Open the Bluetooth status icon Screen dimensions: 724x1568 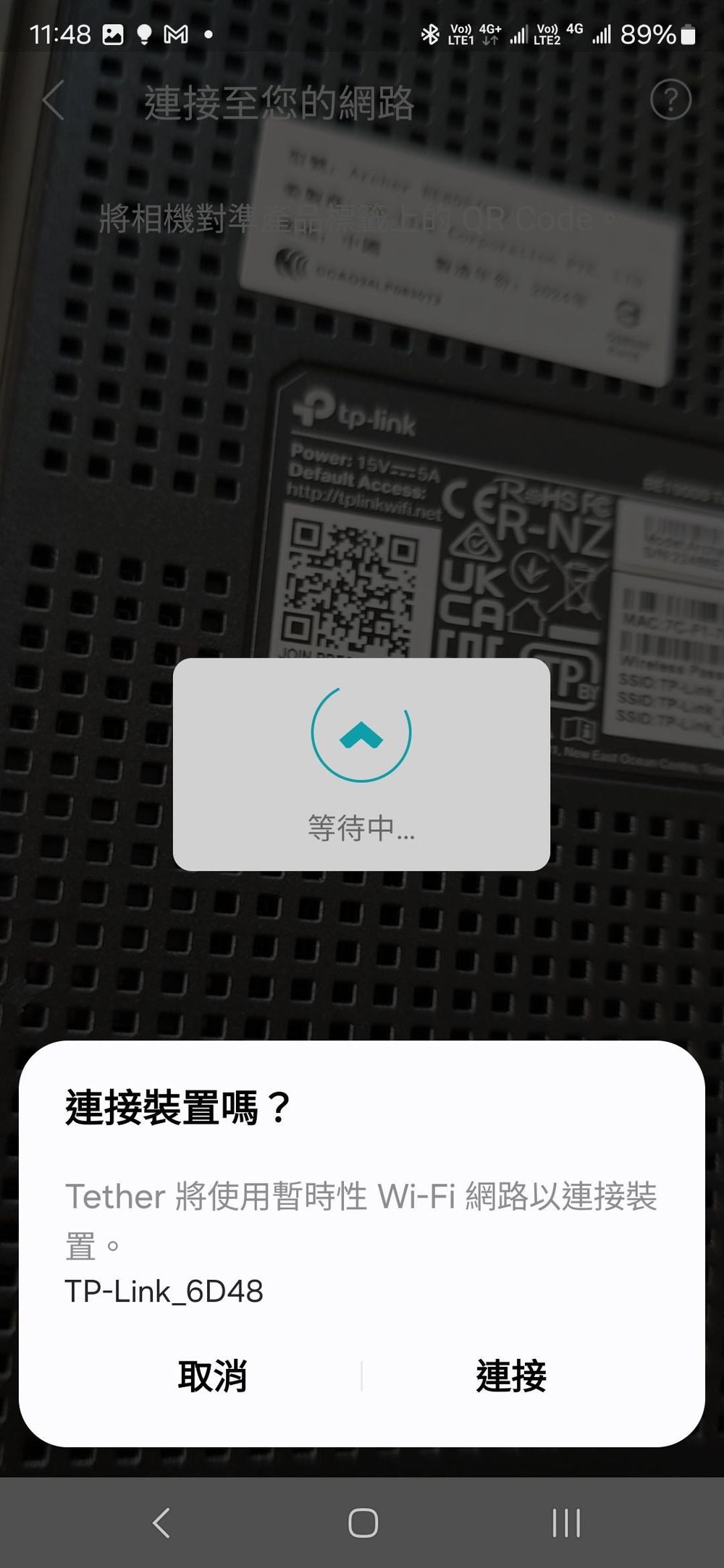click(x=431, y=33)
